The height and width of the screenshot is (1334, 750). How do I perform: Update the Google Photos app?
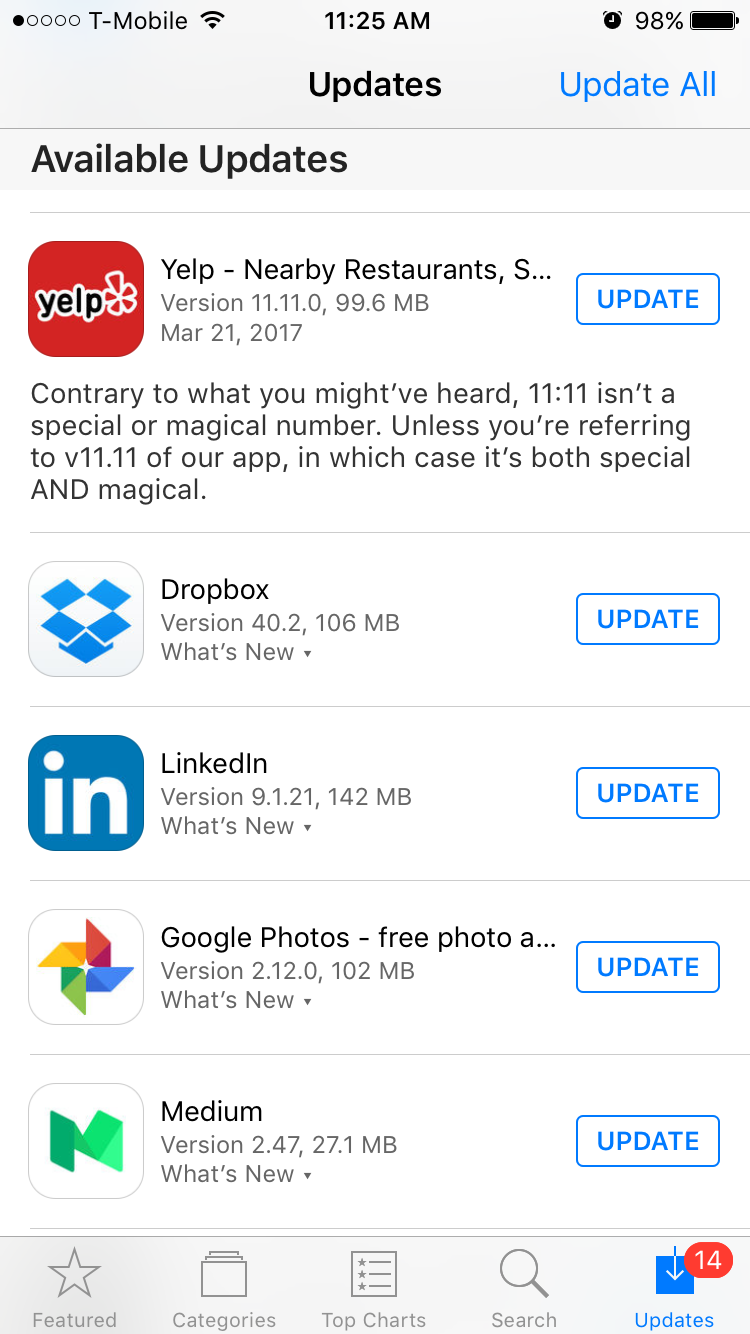(x=647, y=967)
